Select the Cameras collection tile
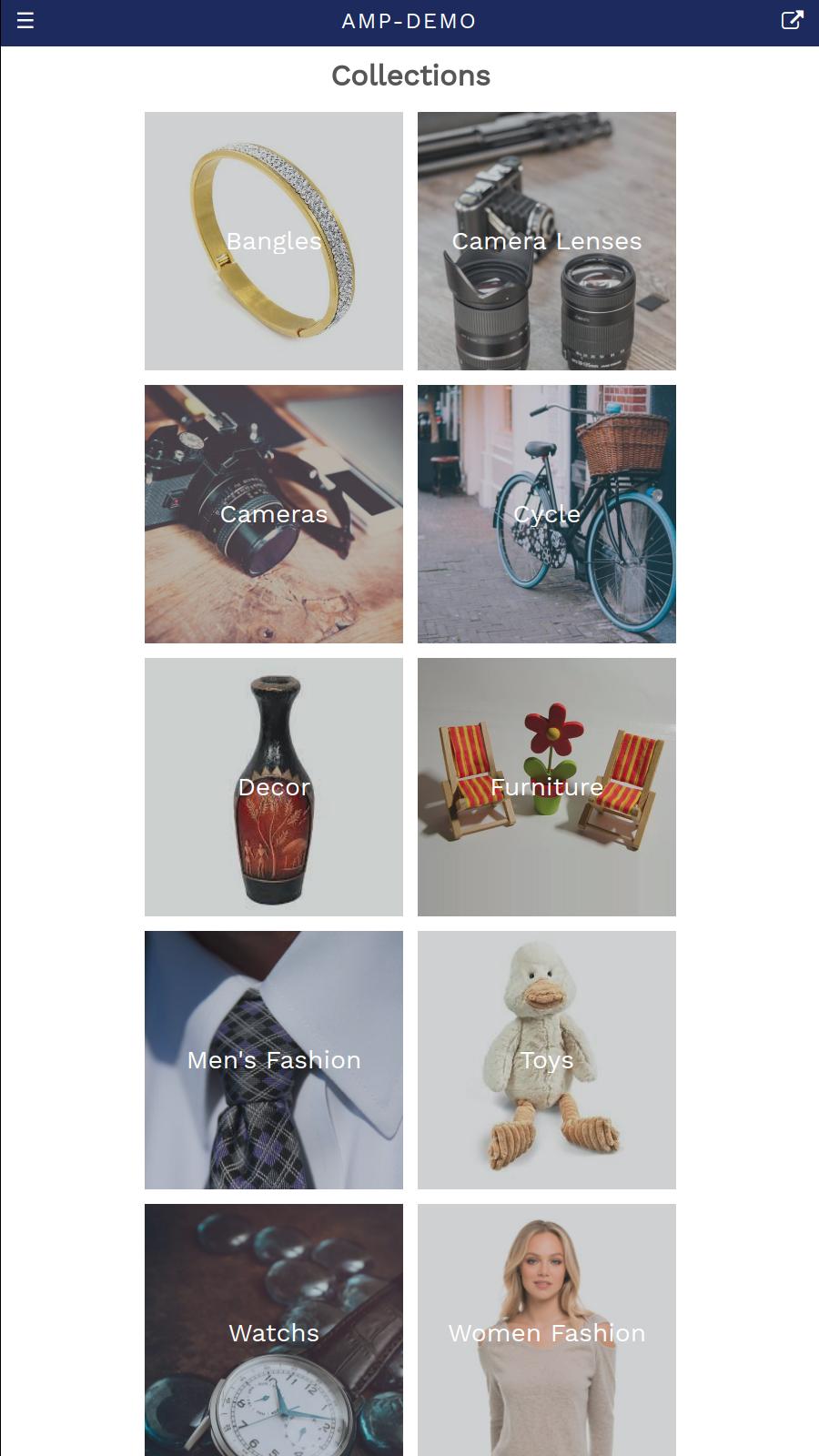 273,514
